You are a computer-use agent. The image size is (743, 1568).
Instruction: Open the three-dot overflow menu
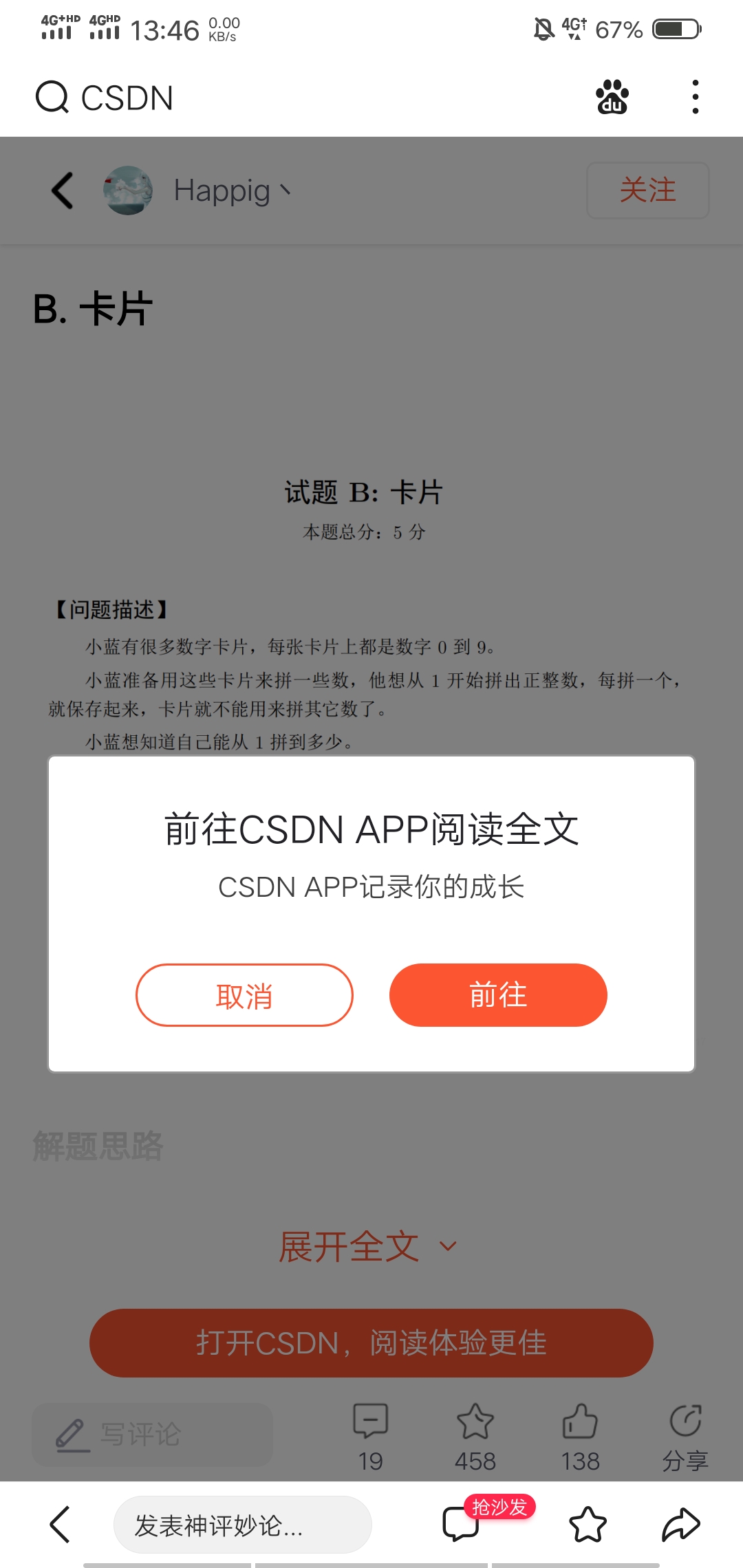696,97
